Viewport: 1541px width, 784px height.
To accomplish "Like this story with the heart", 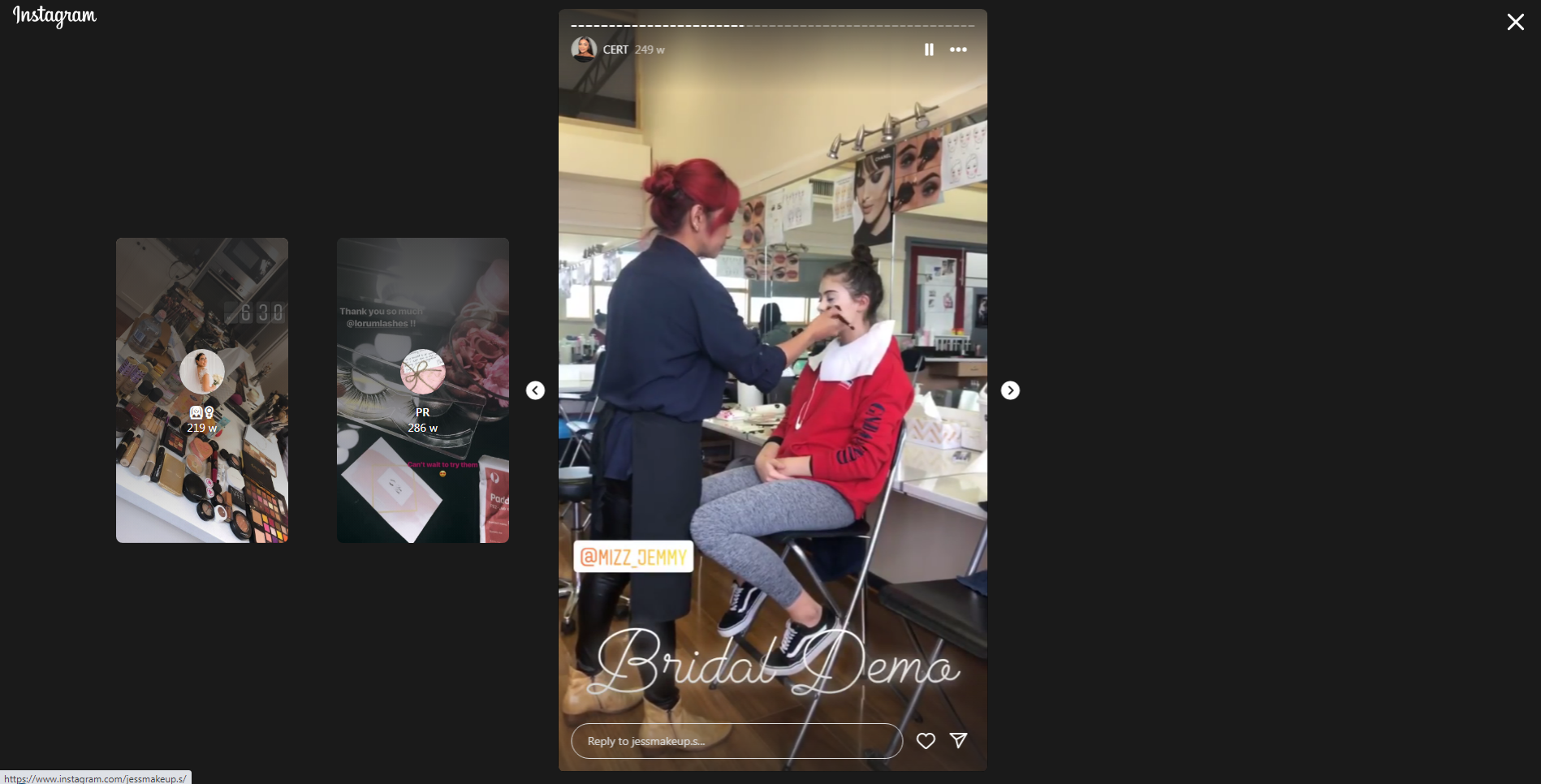I will [x=926, y=740].
